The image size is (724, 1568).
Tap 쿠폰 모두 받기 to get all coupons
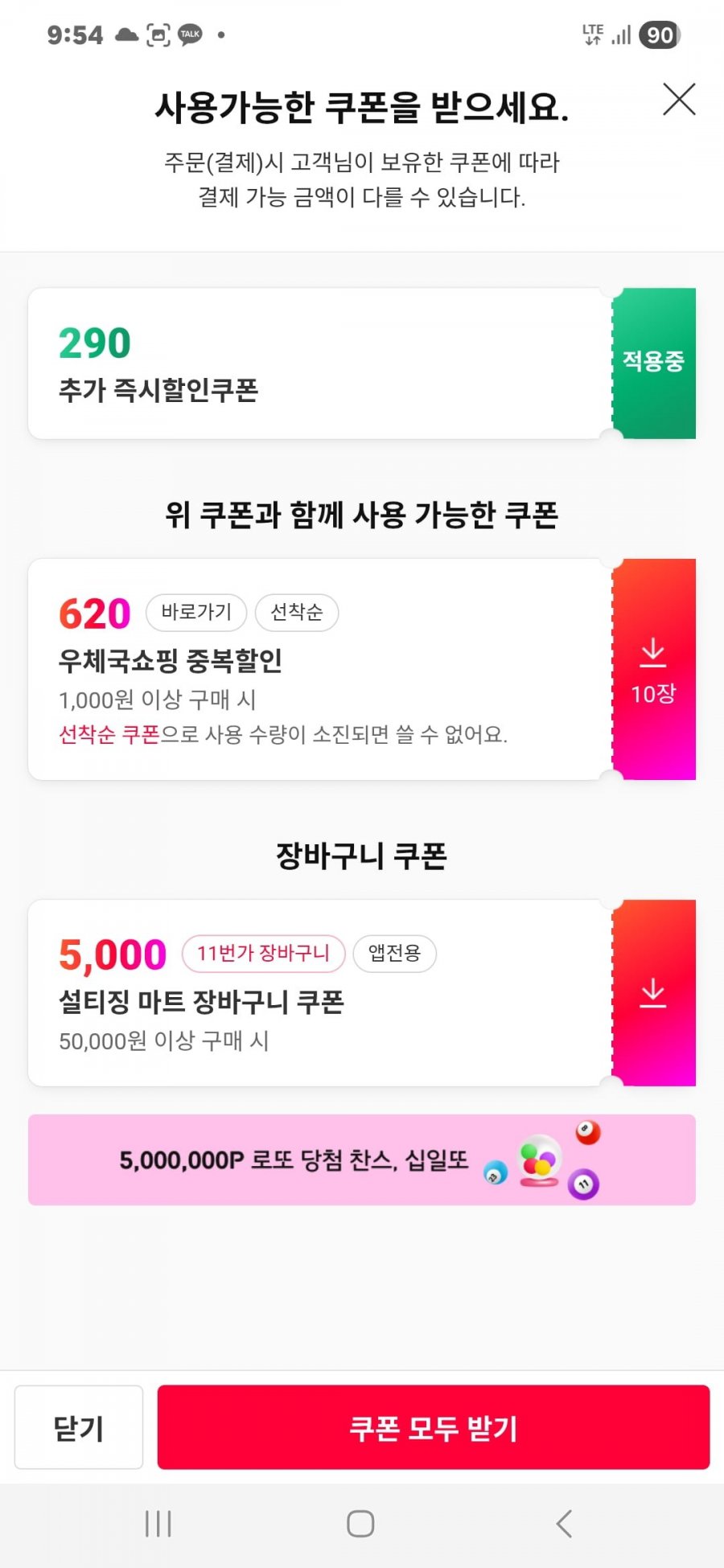coord(433,1427)
